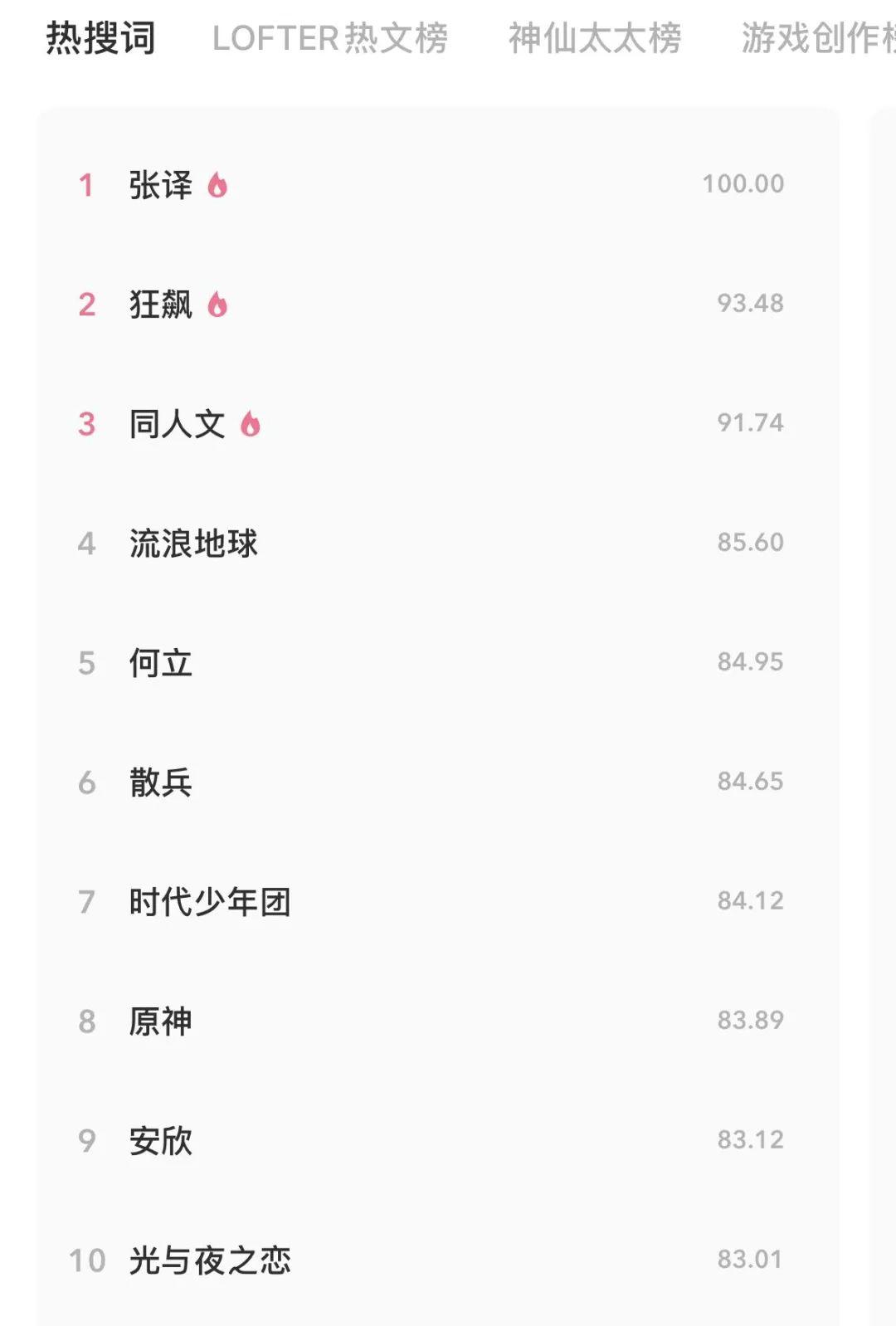This screenshot has height=1326, width=896.
Task: Tap the 何立 ranking row
Action: (x=438, y=662)
